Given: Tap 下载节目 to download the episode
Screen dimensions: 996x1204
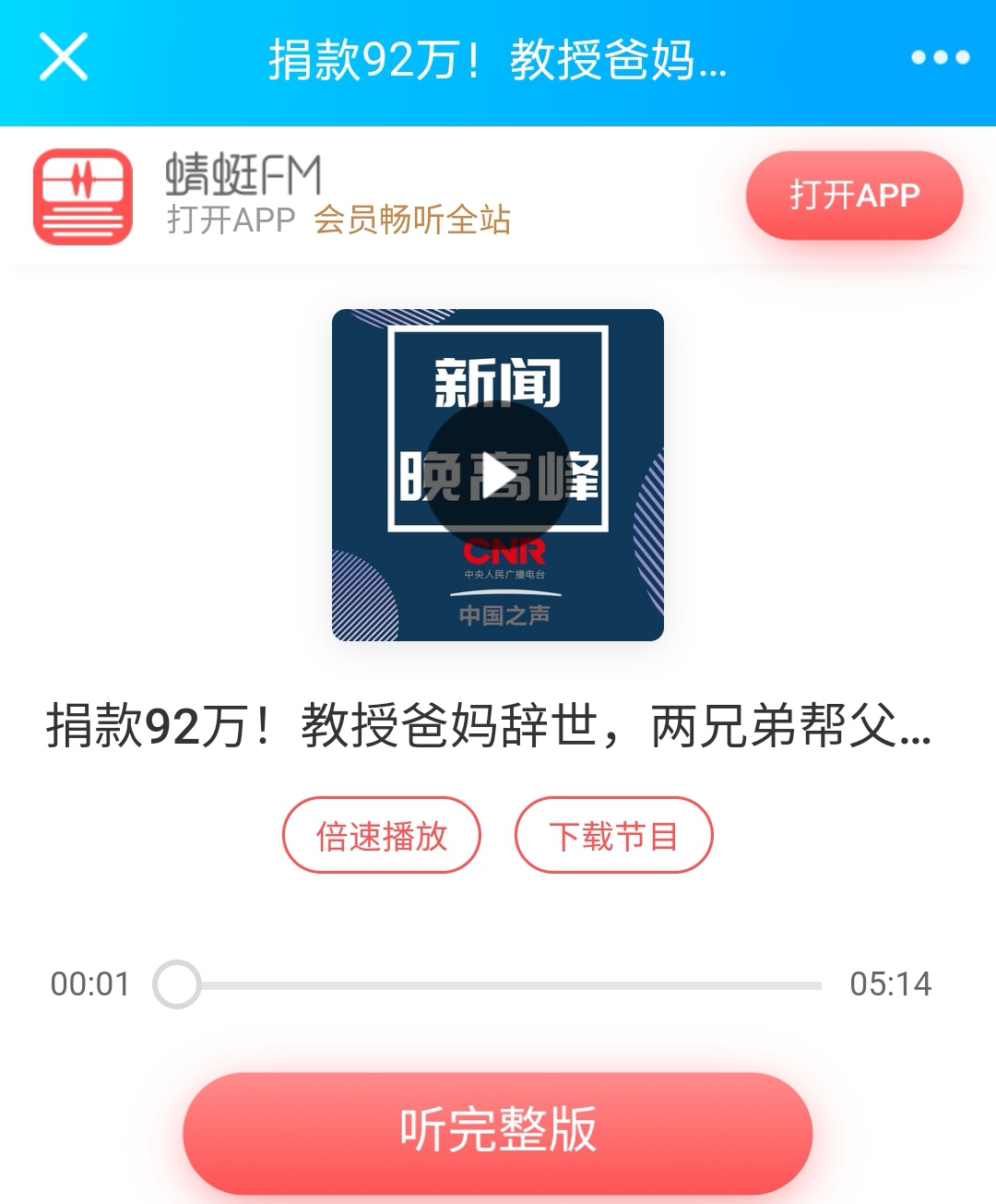Looking at the screenshot, I should click(613, 835).
